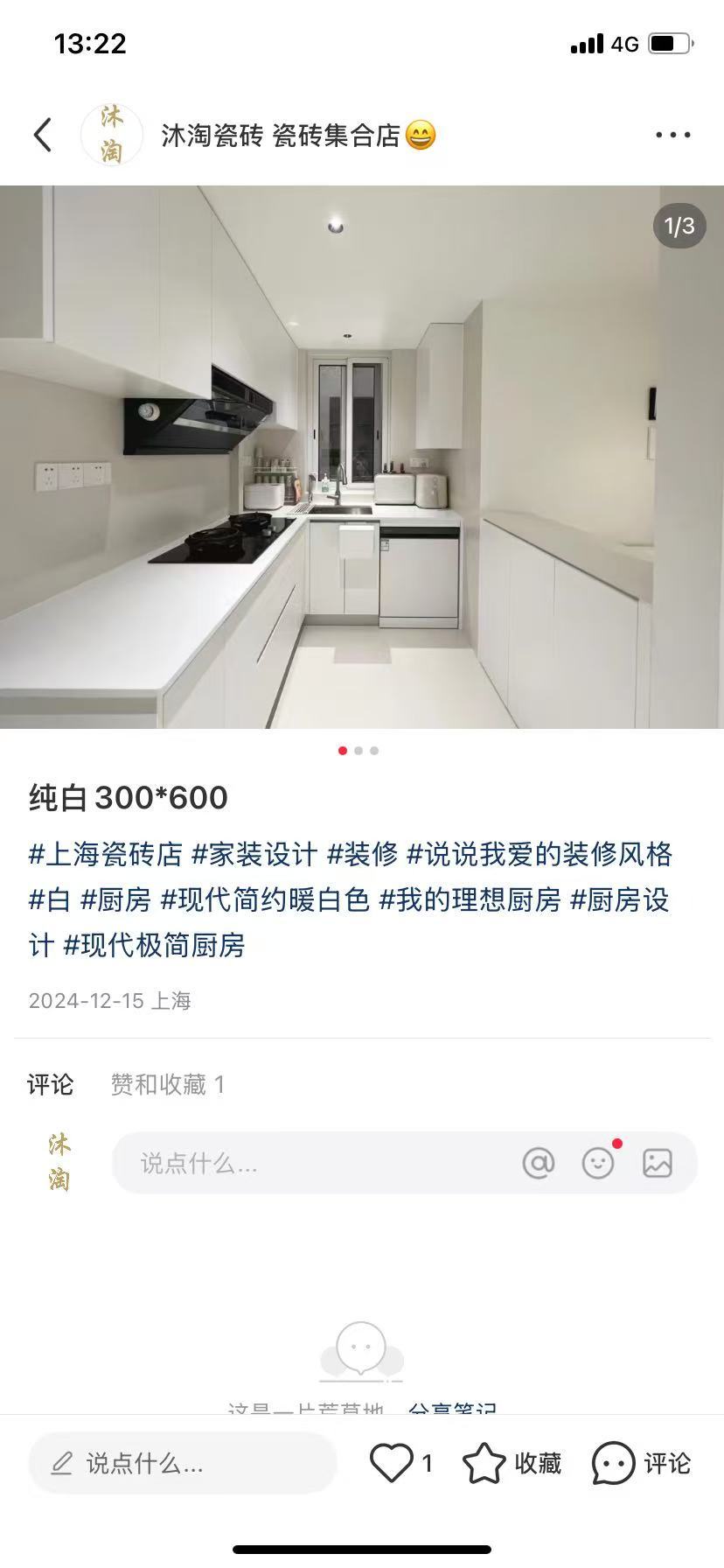The height and width of the screenshot is (1568, 724).
Task: Switch to the 赞和收藏 tab
Action: 167,1085
